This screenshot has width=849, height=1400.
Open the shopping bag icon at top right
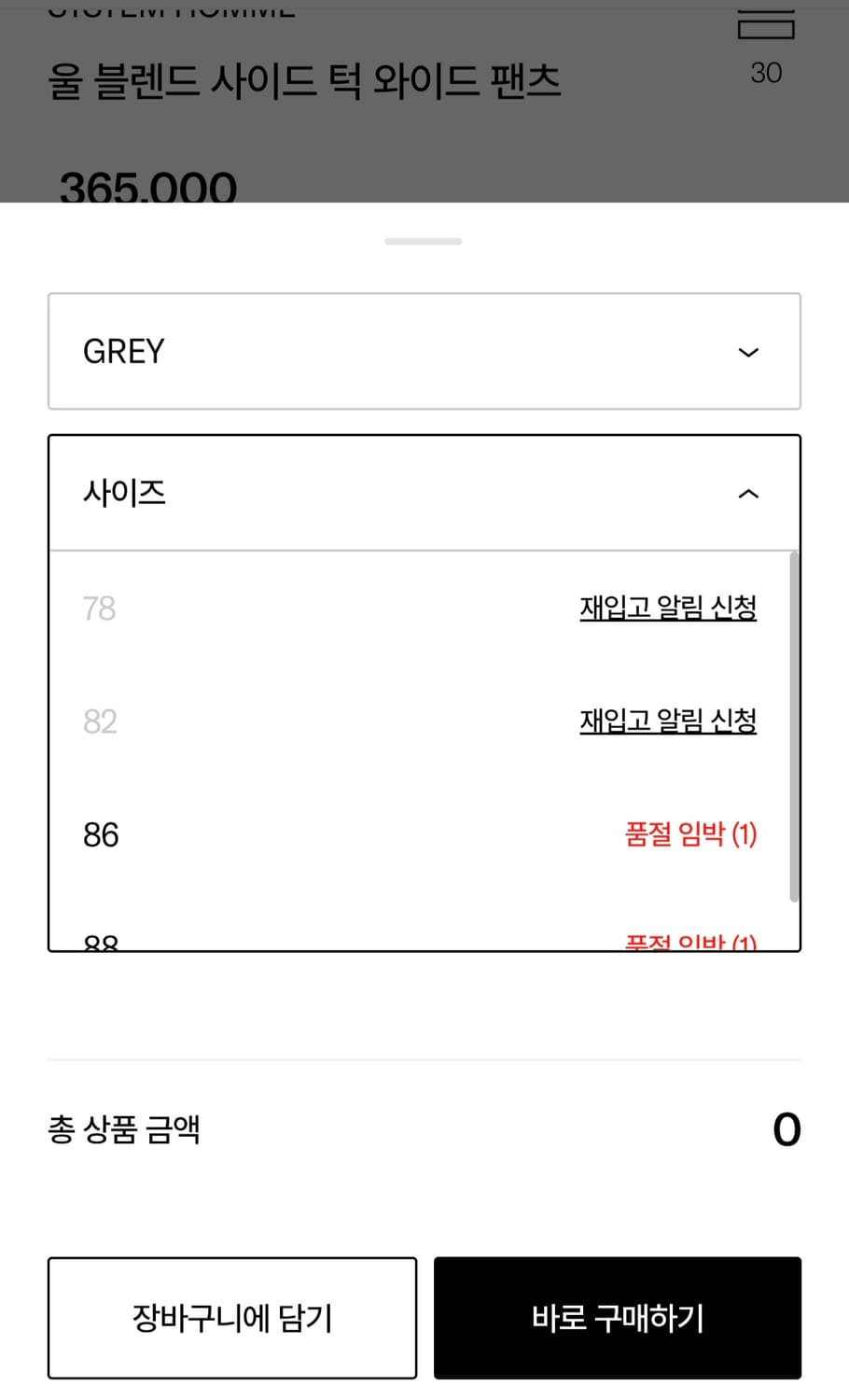(x=765, y=23)
